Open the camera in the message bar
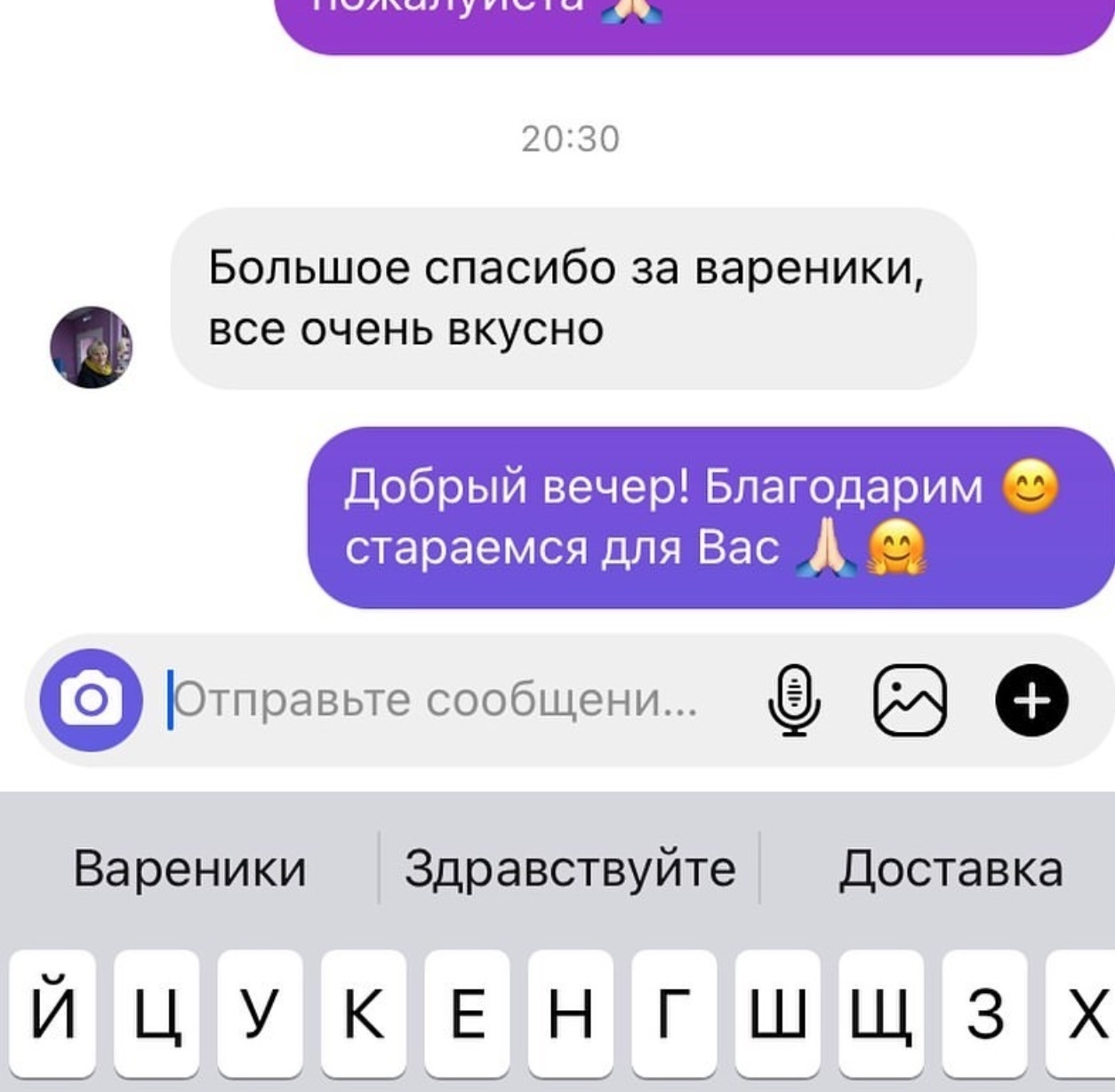The image size is (1115, 1092). point(91,700)
